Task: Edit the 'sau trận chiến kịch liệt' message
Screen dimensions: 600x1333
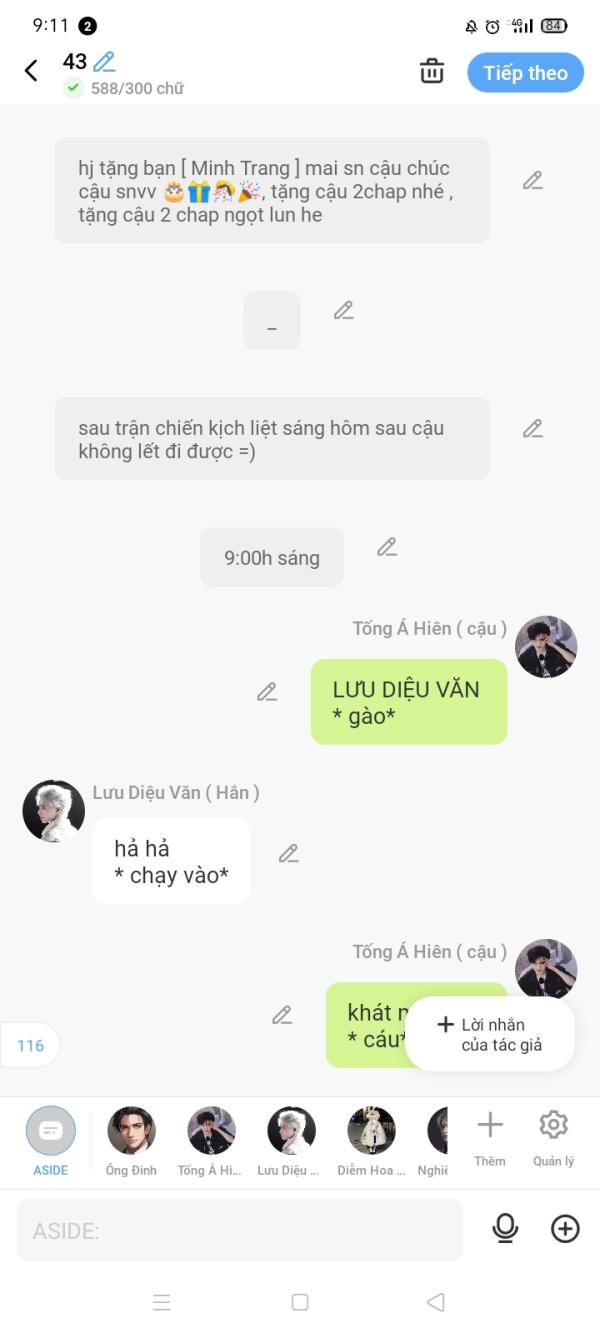Action: [533, 429]
